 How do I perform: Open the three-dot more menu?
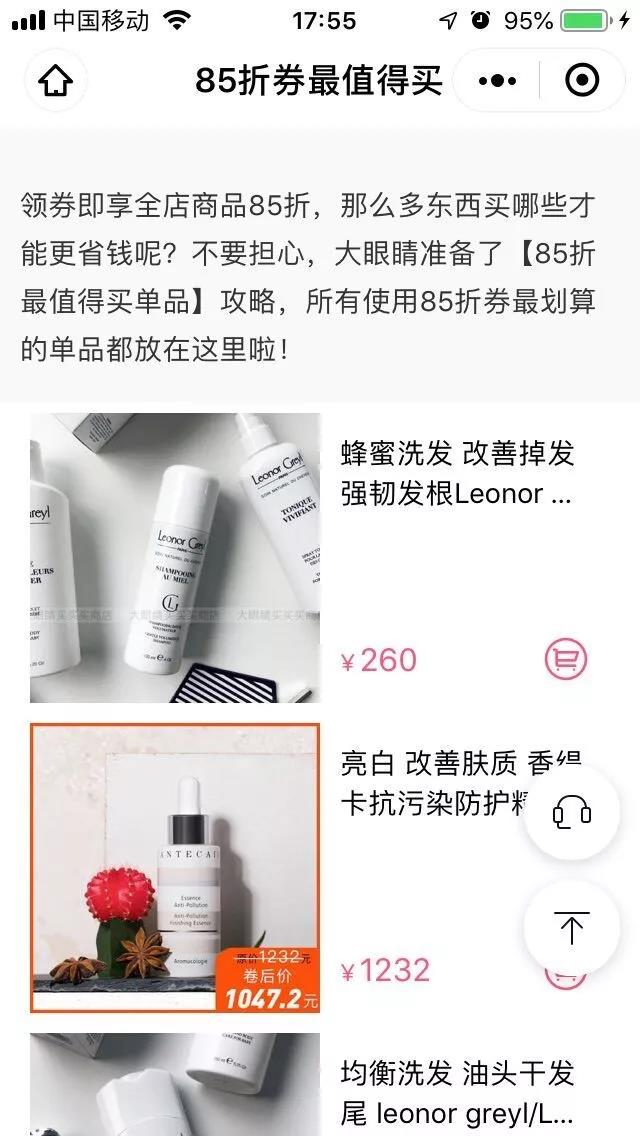[497, 81]
